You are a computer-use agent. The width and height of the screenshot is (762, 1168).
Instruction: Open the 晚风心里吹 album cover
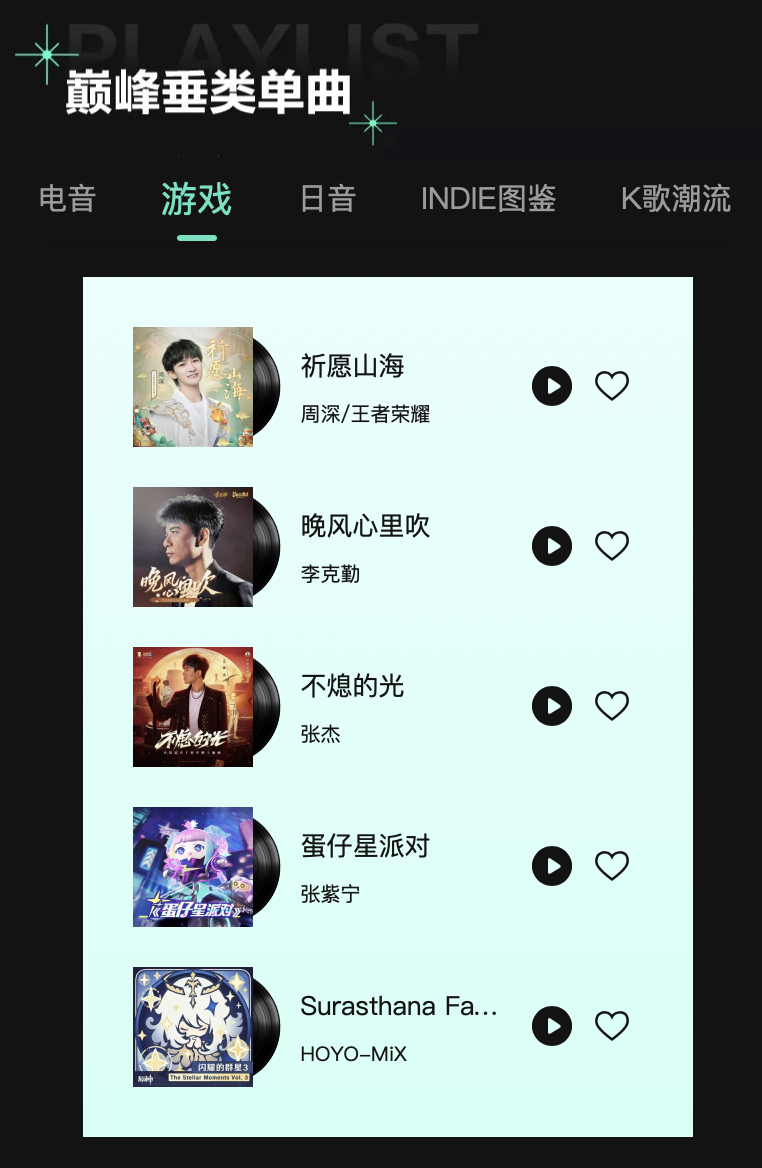pyautogui.click(x=193, y=547)
